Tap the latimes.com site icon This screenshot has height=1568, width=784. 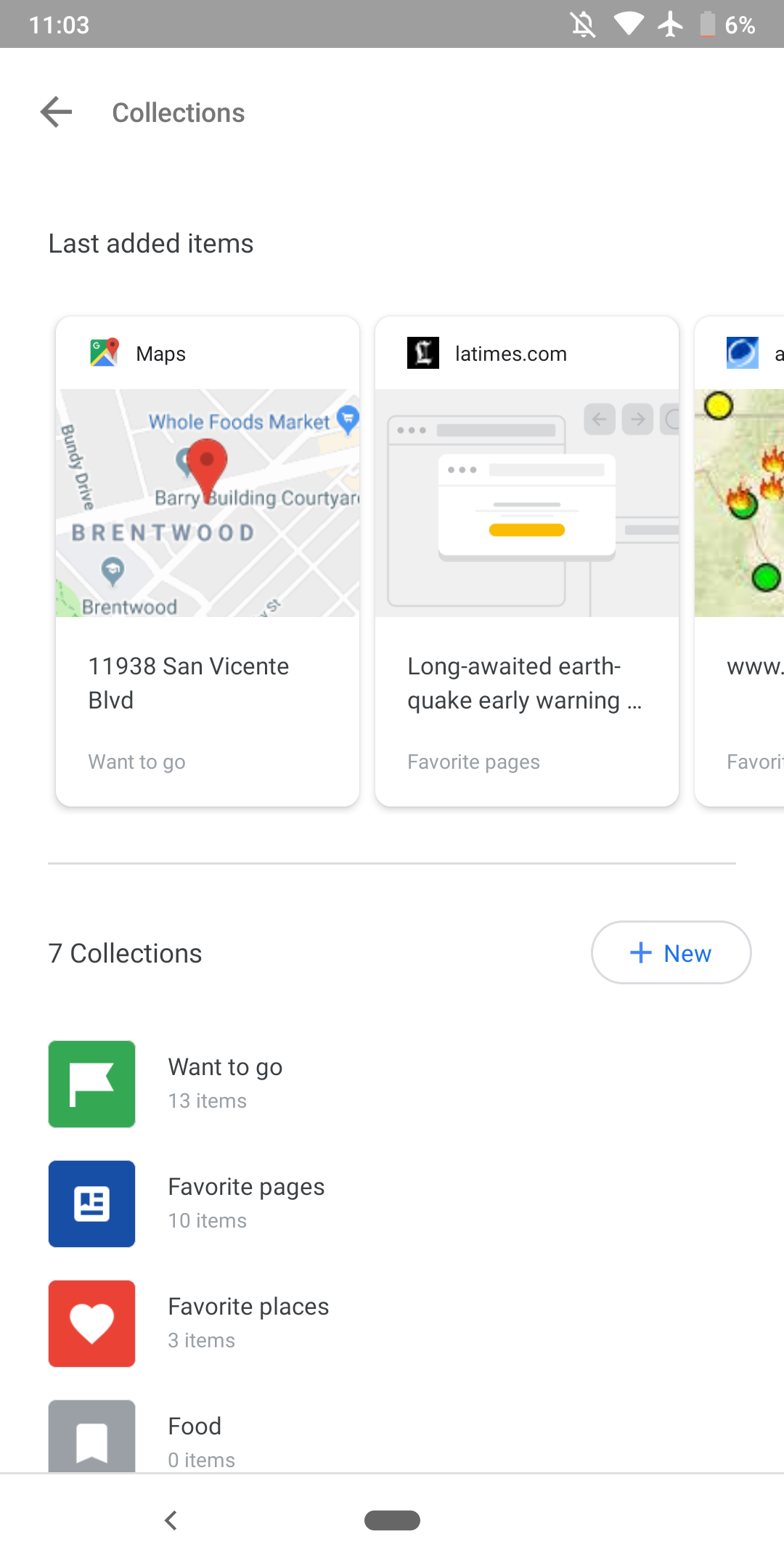coord(423,354)
